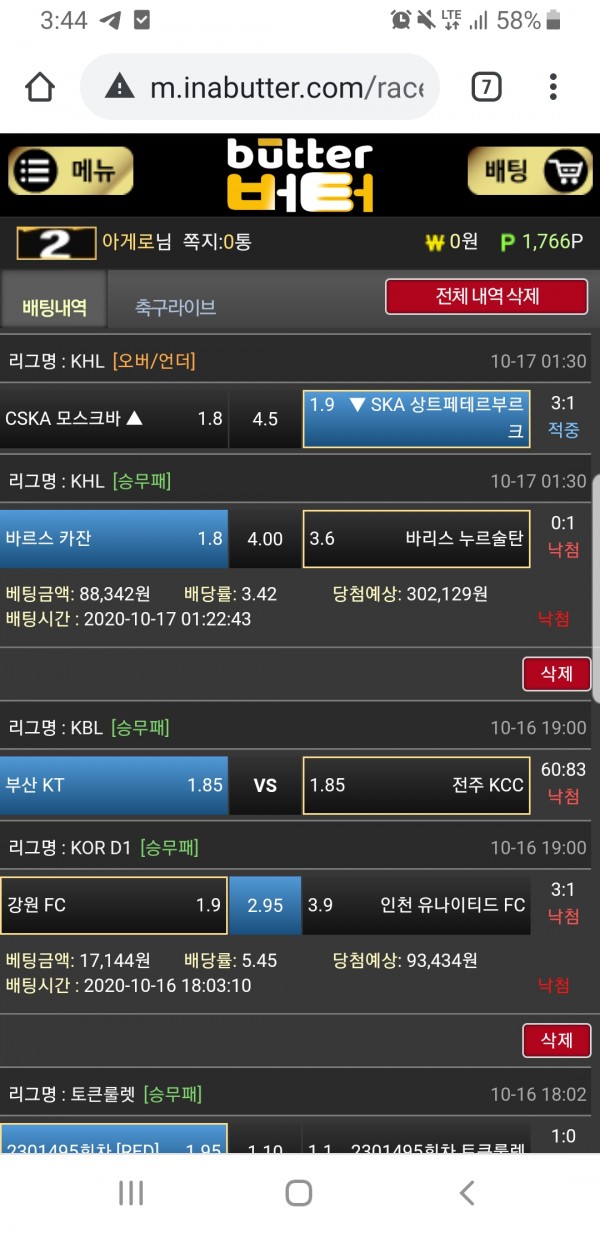Open the 배팅 cart button
Screen dimensions: 600x1233
530,171
